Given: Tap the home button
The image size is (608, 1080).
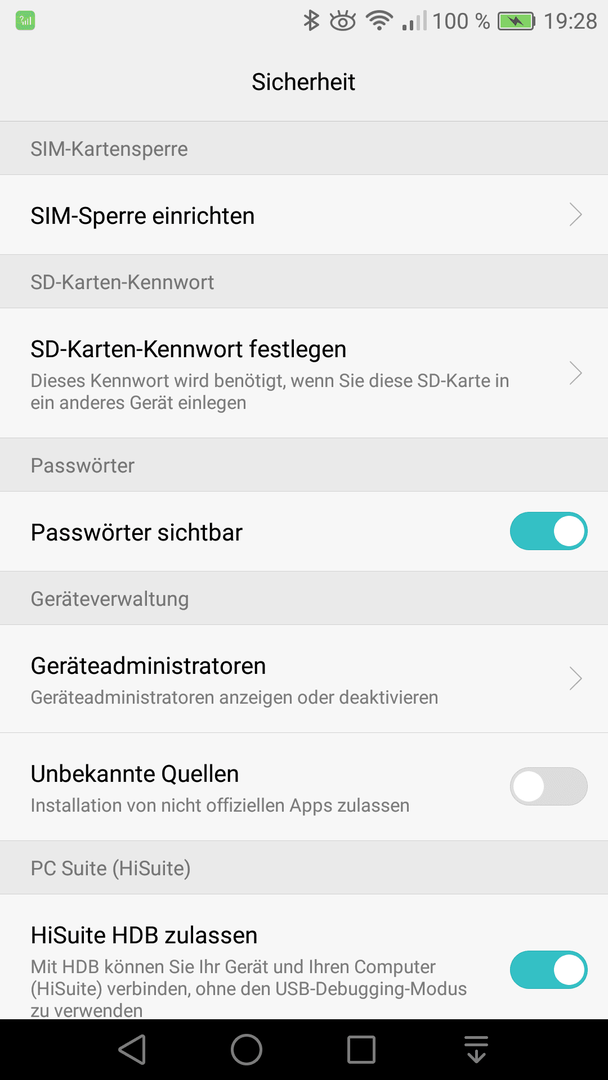Looking at the screenshot, I should click(x=246, y=1049).
